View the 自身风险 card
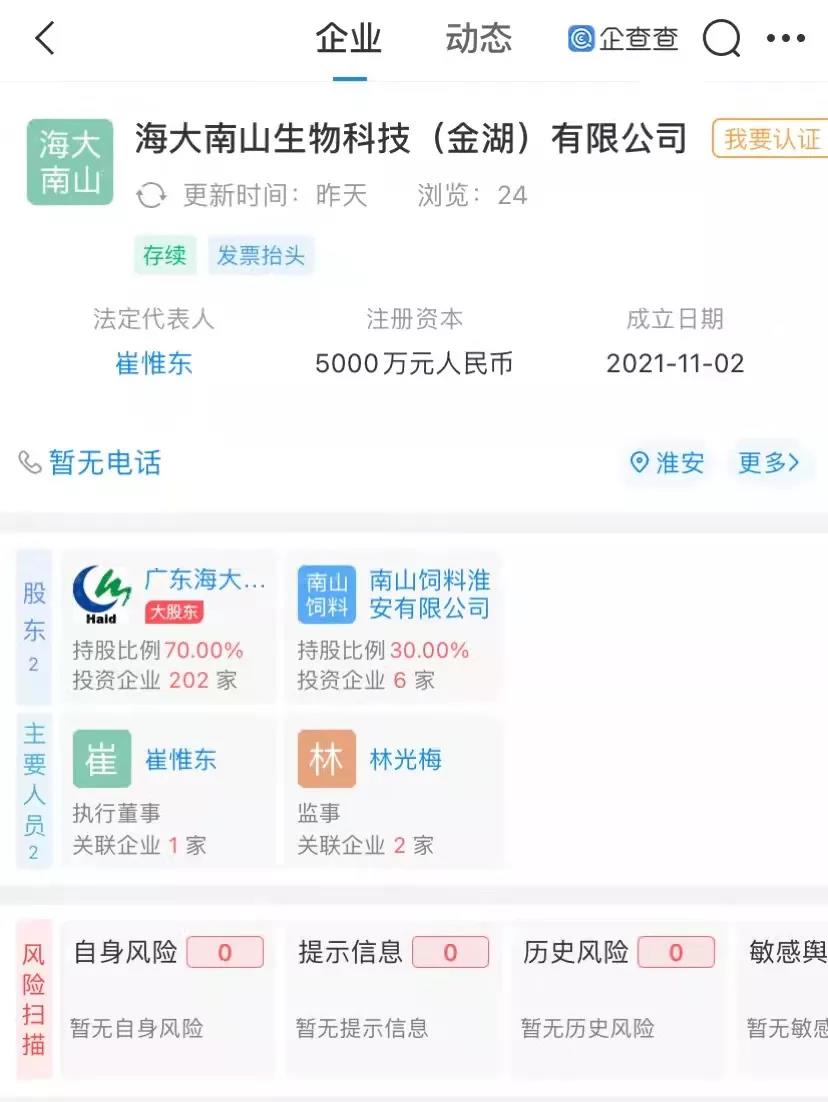The height and width of the screenshot is (1102, 828). 168,989
